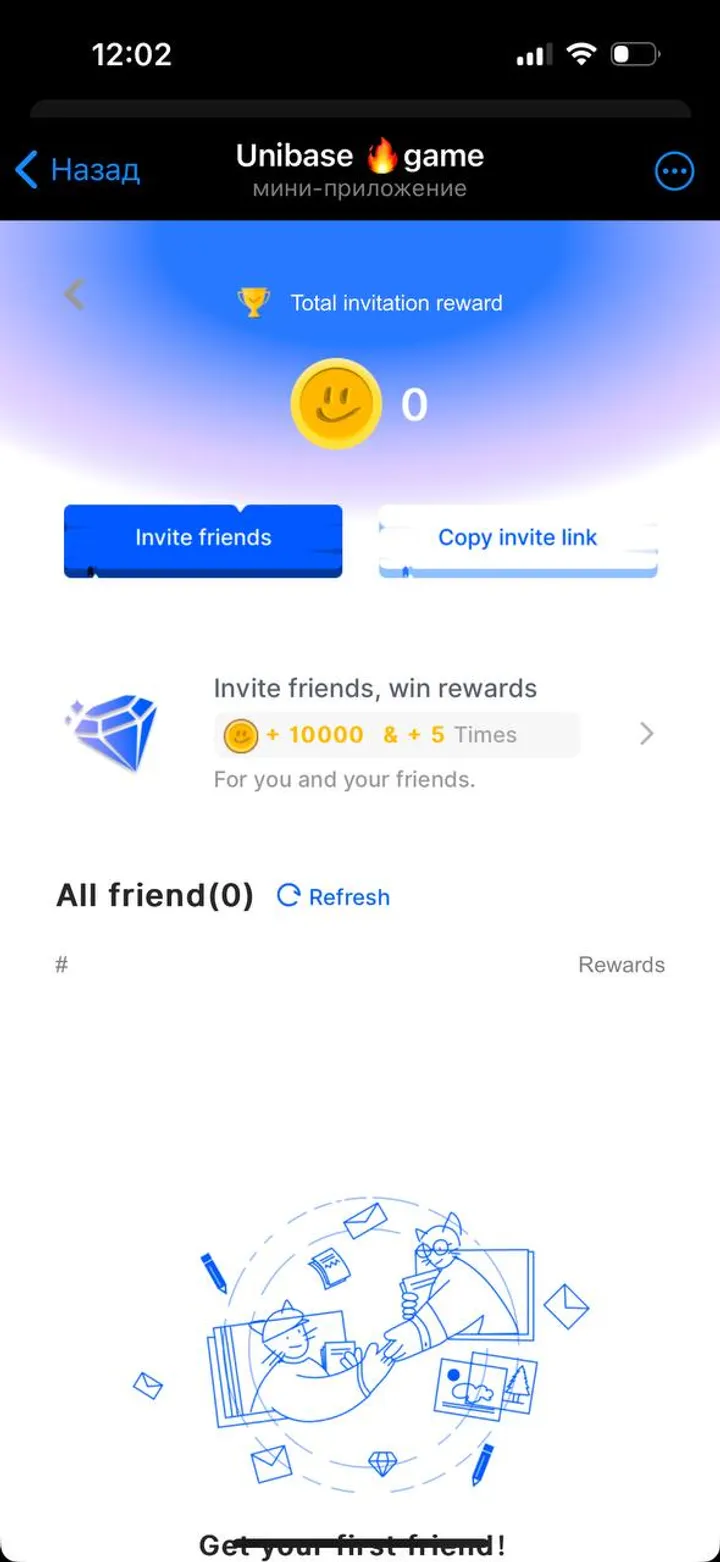The height and width of the screenshot is (1562, 720).
Task: Collapse the mini-app using the top navigation chevron
Action: pos(26,170)
